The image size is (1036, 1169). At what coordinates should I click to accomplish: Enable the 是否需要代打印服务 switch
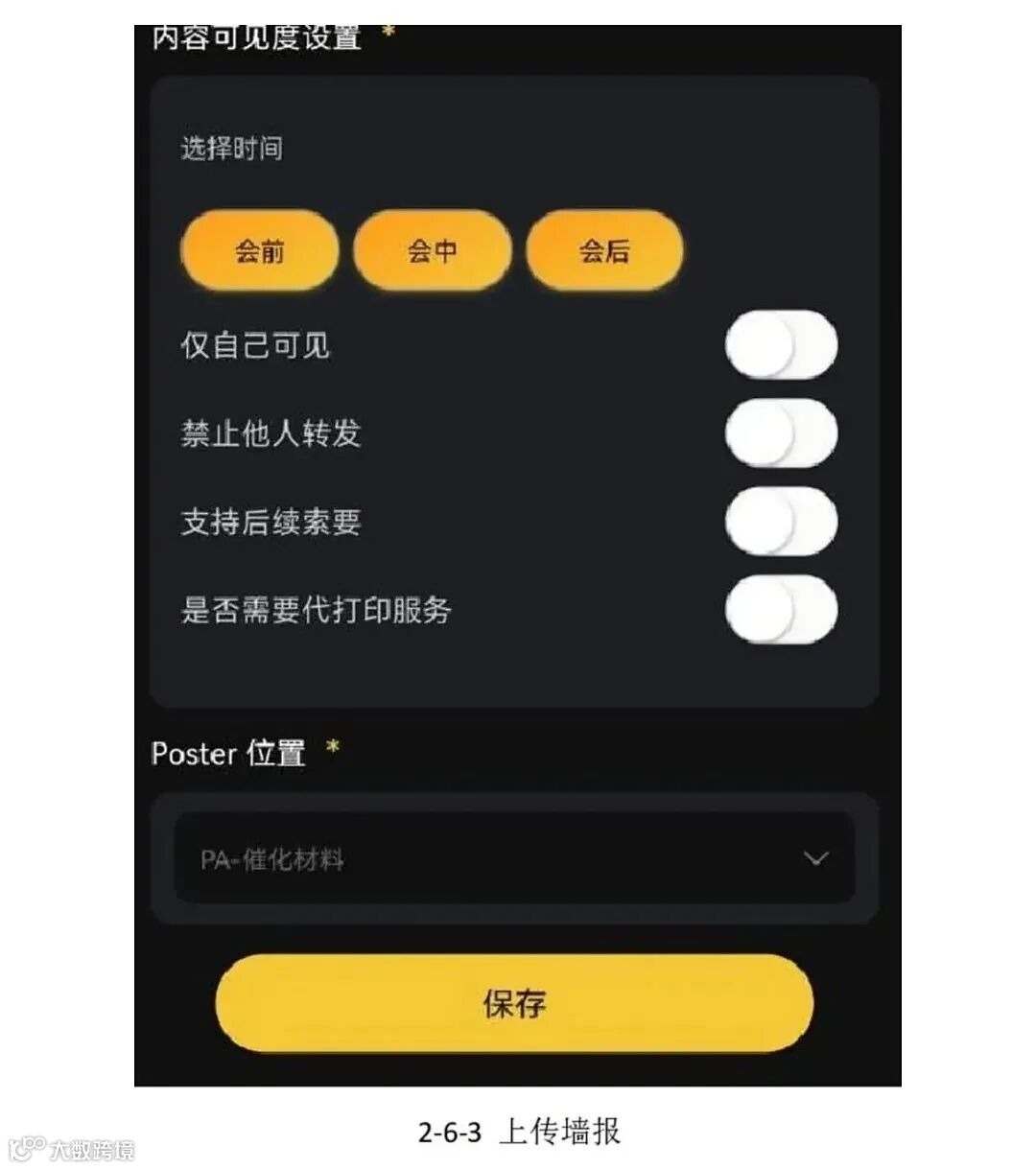[x=782, y=608]
